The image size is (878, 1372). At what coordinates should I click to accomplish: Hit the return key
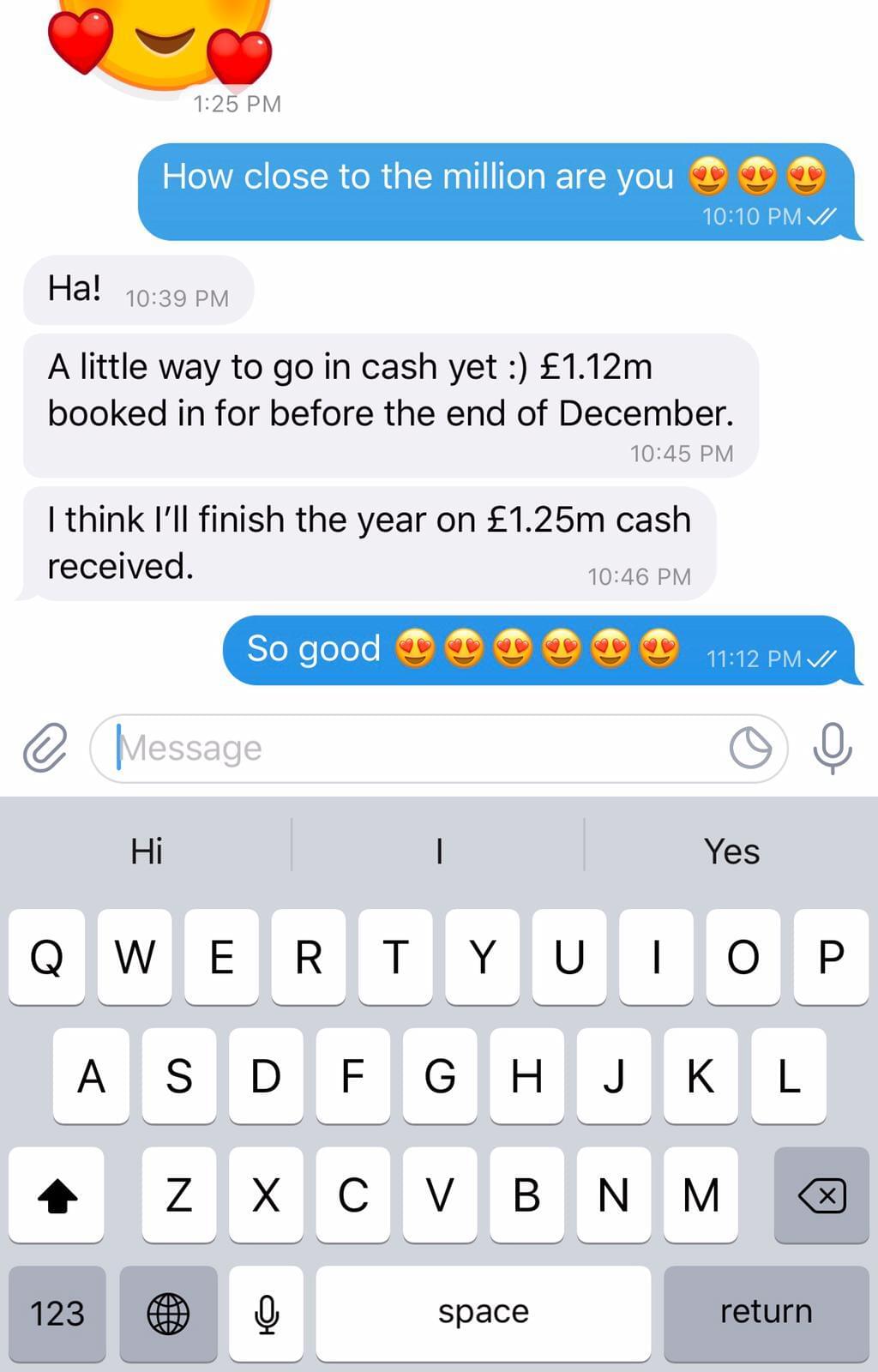[x=766, y=1312]
